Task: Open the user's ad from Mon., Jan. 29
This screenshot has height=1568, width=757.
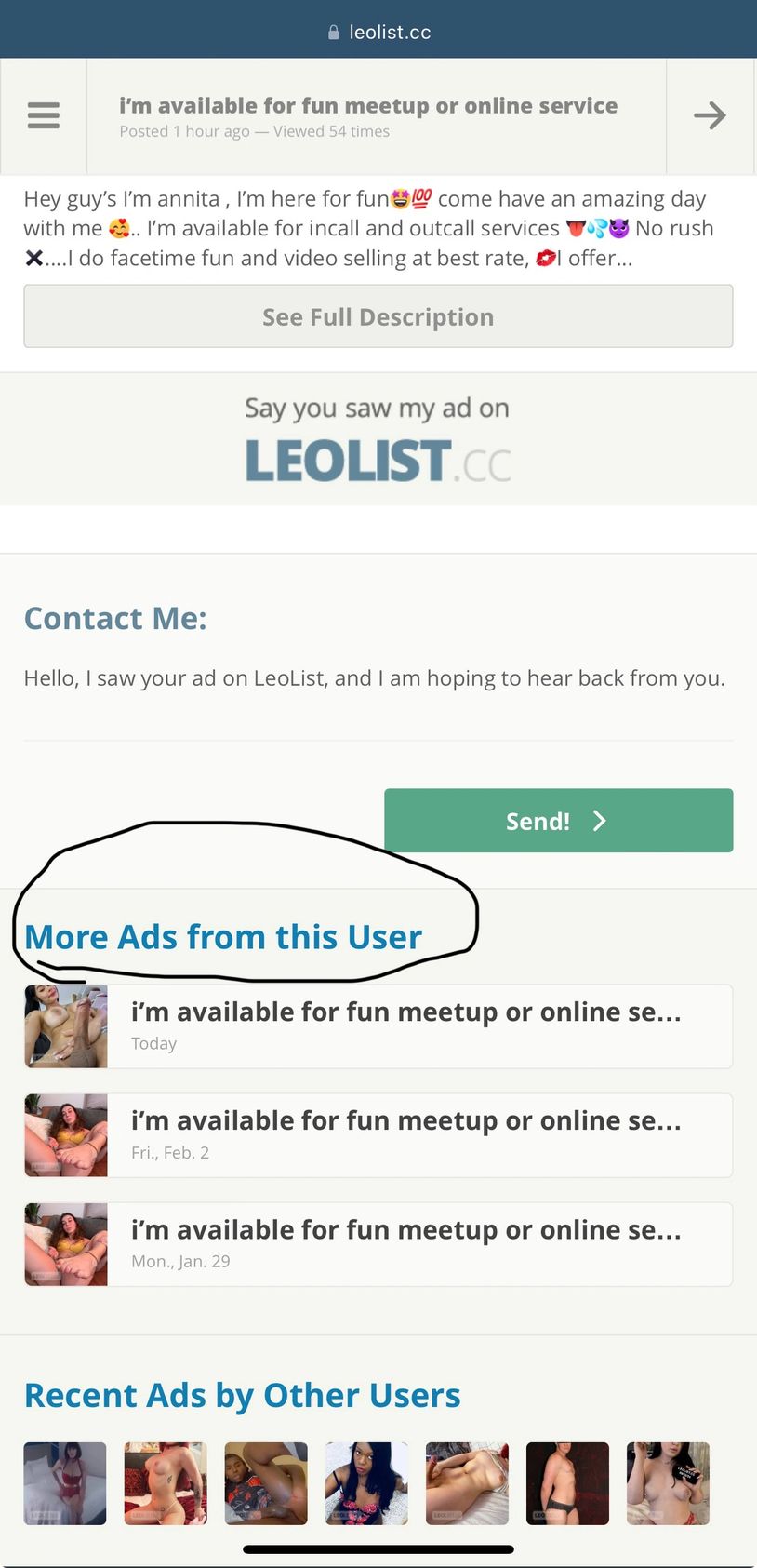Action: [405, 1243]
